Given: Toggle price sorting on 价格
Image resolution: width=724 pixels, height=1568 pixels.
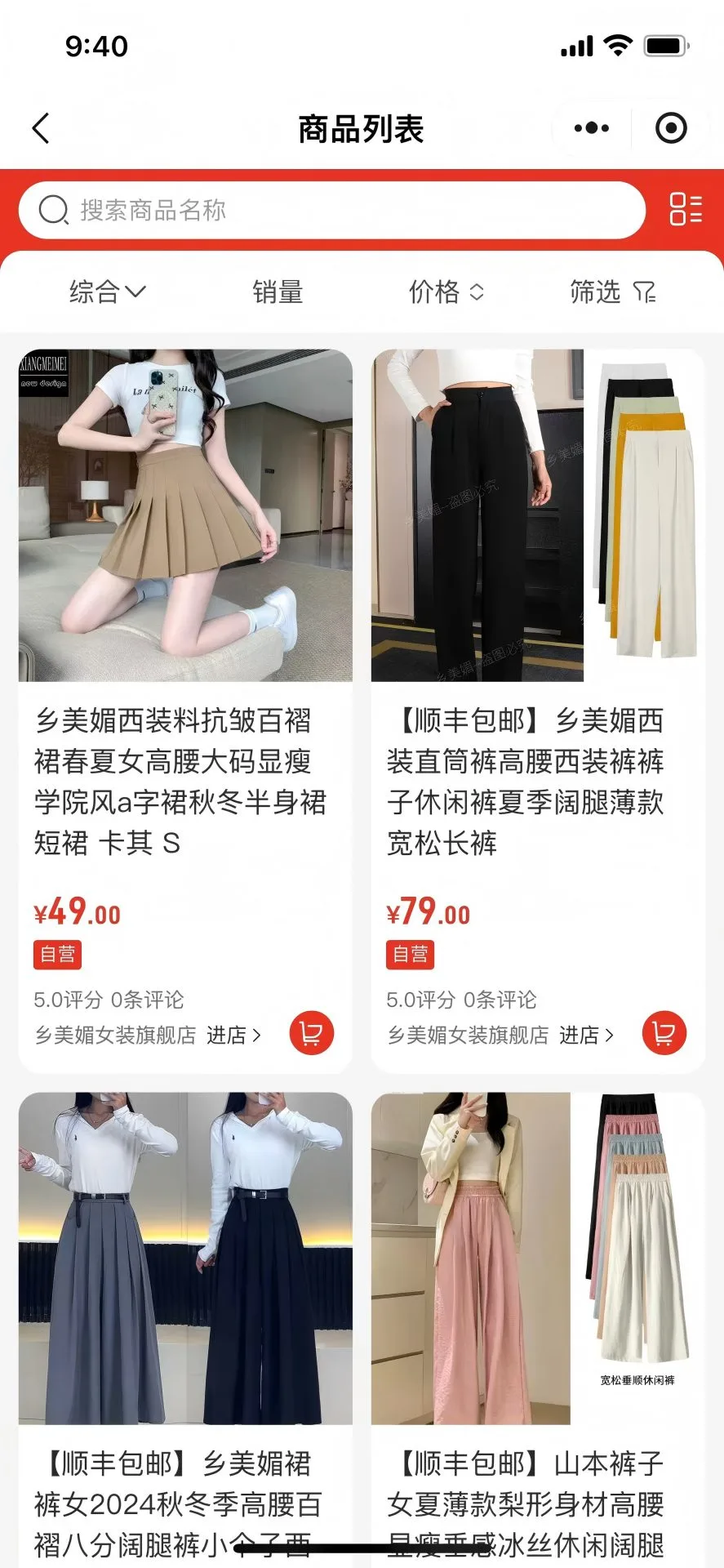Looking at the screenshot, I should click(x=446, y=292).
